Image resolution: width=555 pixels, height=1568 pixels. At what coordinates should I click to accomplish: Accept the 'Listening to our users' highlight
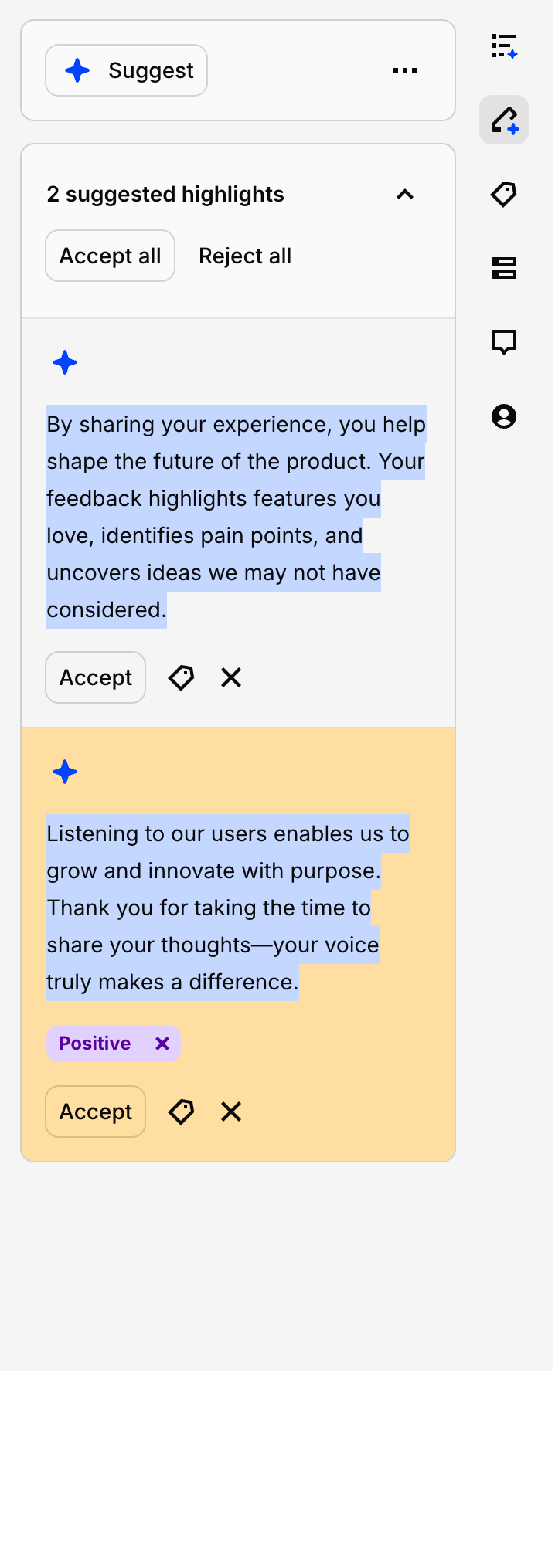point(95,1112)
